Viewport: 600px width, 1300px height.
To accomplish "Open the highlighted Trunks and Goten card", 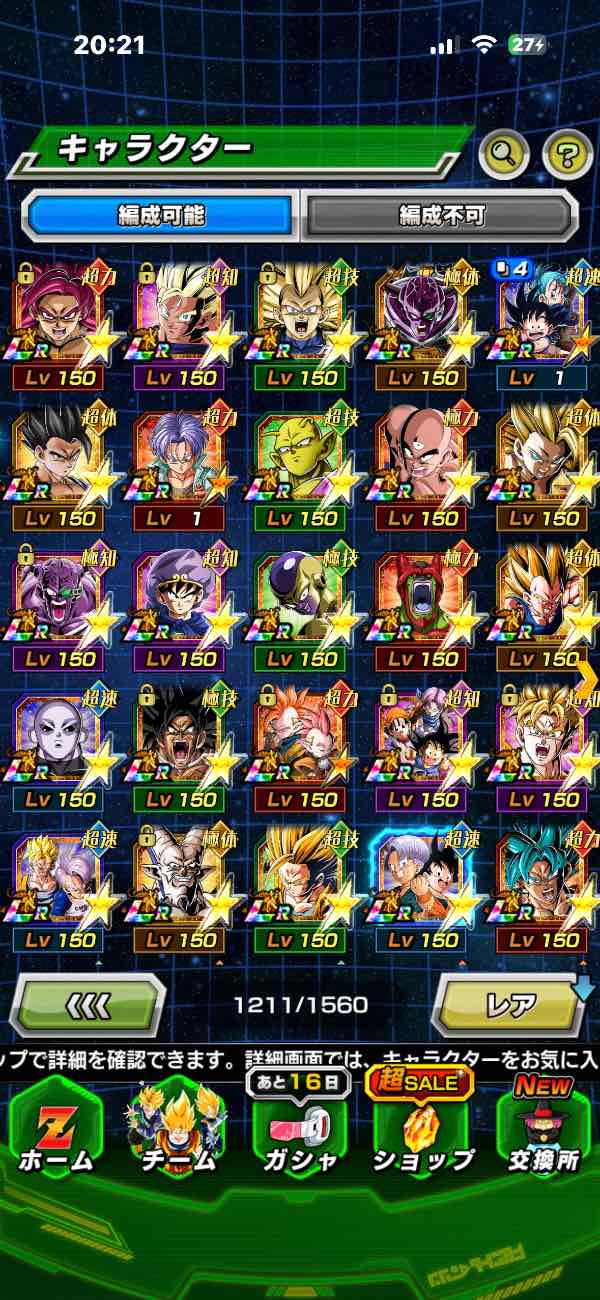I will 419,887.
